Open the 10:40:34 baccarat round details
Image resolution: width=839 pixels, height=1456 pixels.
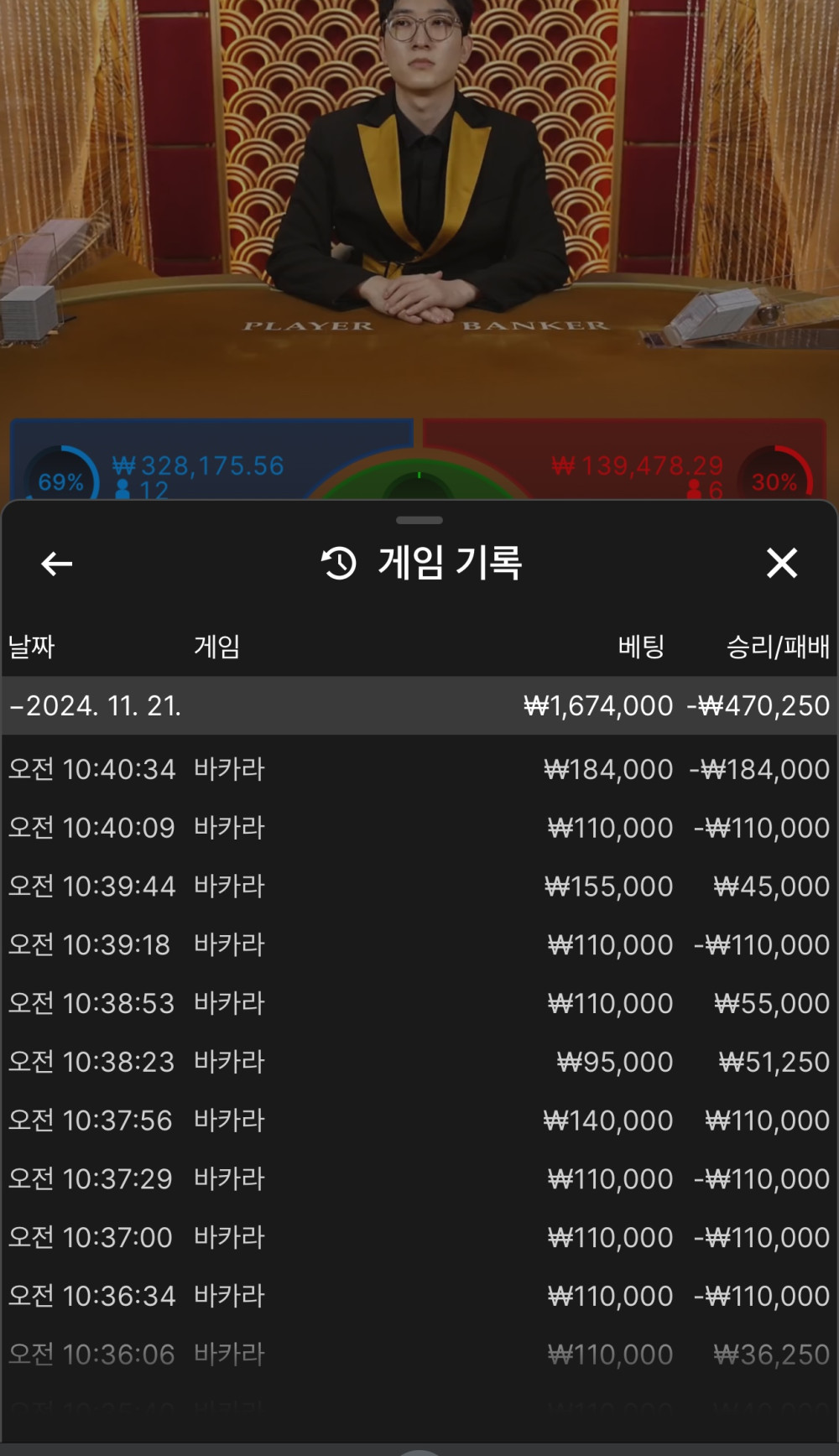[419, 769]
